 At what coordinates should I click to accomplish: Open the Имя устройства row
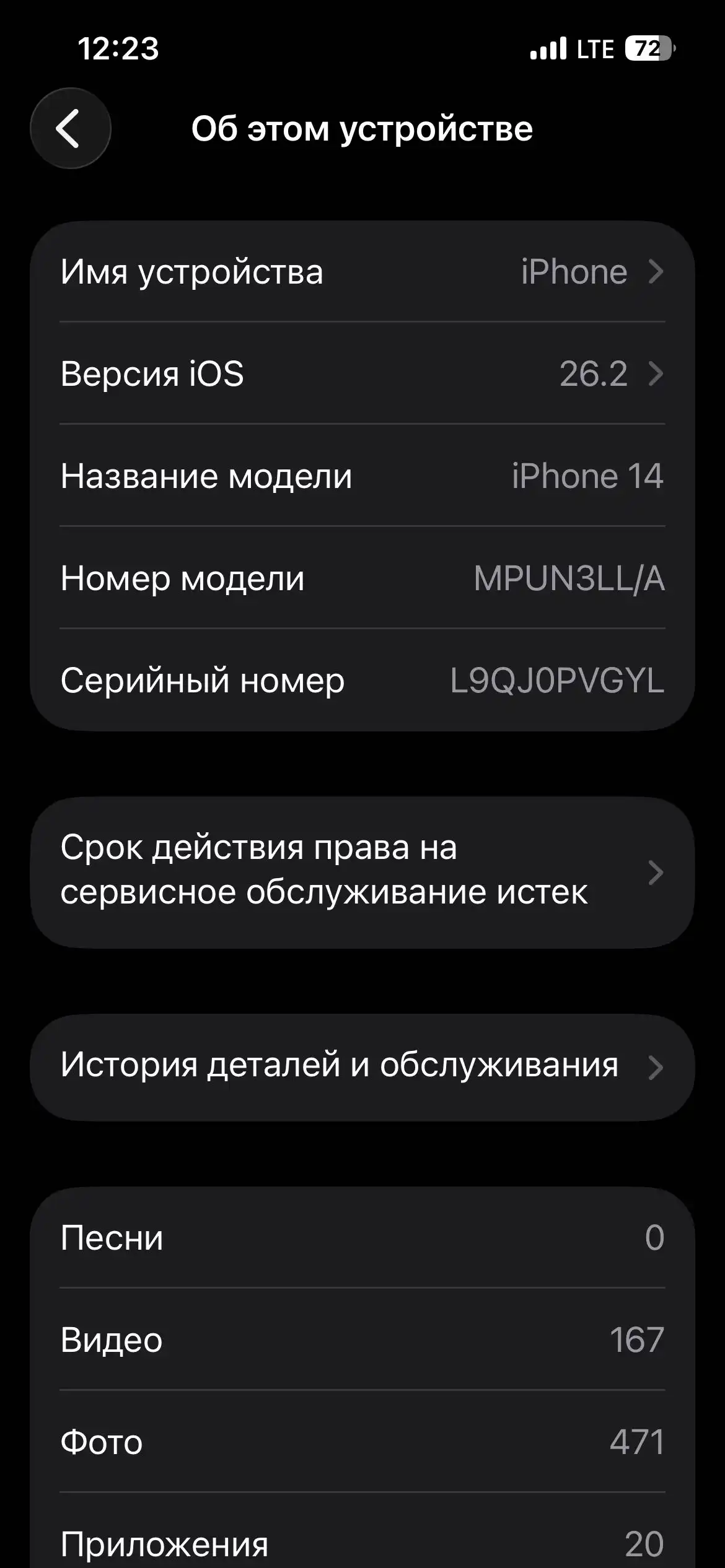click(362, 272)
